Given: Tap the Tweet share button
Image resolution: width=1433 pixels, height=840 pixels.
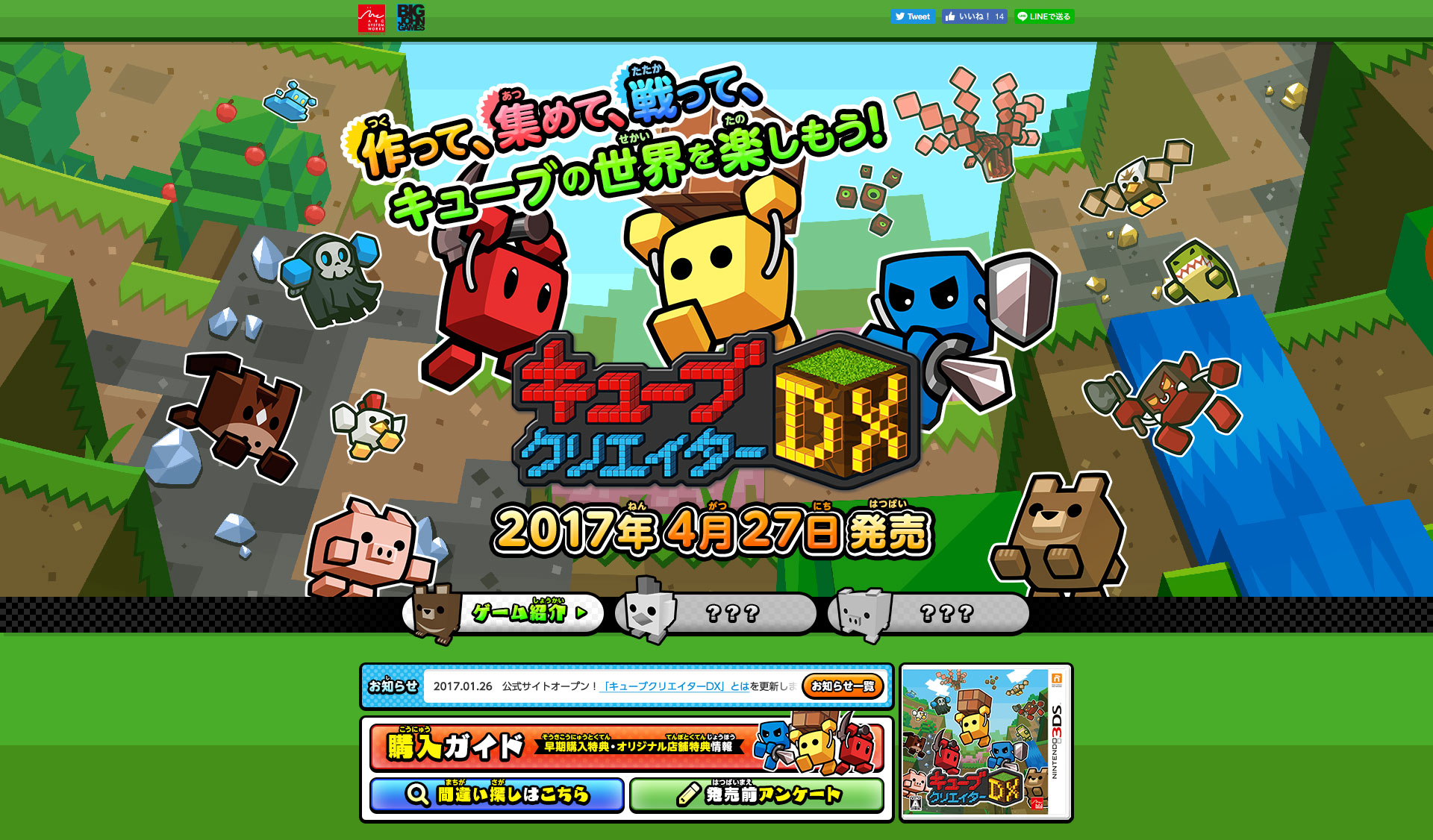Looking at the screenshot, I should pos(912,16).
